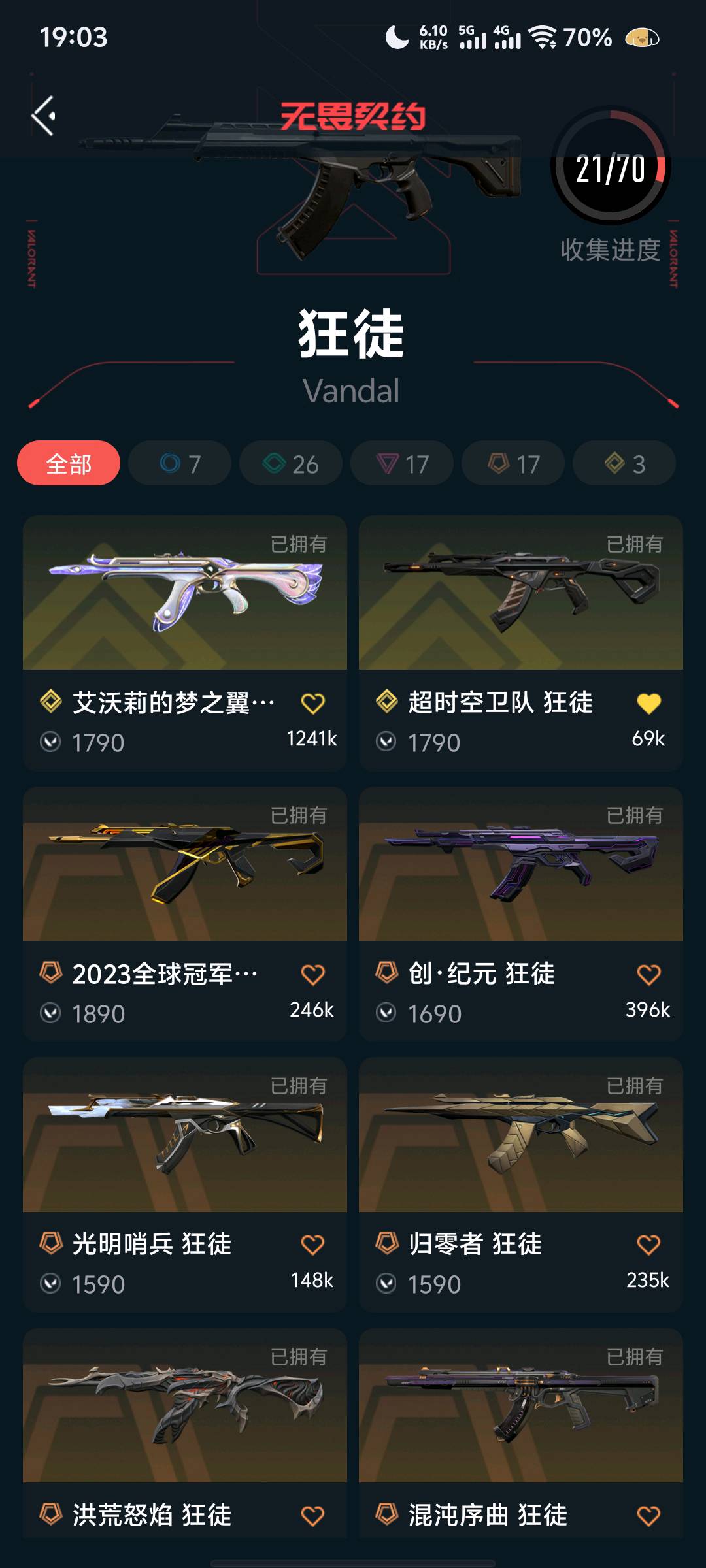Like the 艾沃莉的梦之翼 skin
The height and width of the screenshot is (1568, 706).
pyautogui.click(x=312, y=704)
